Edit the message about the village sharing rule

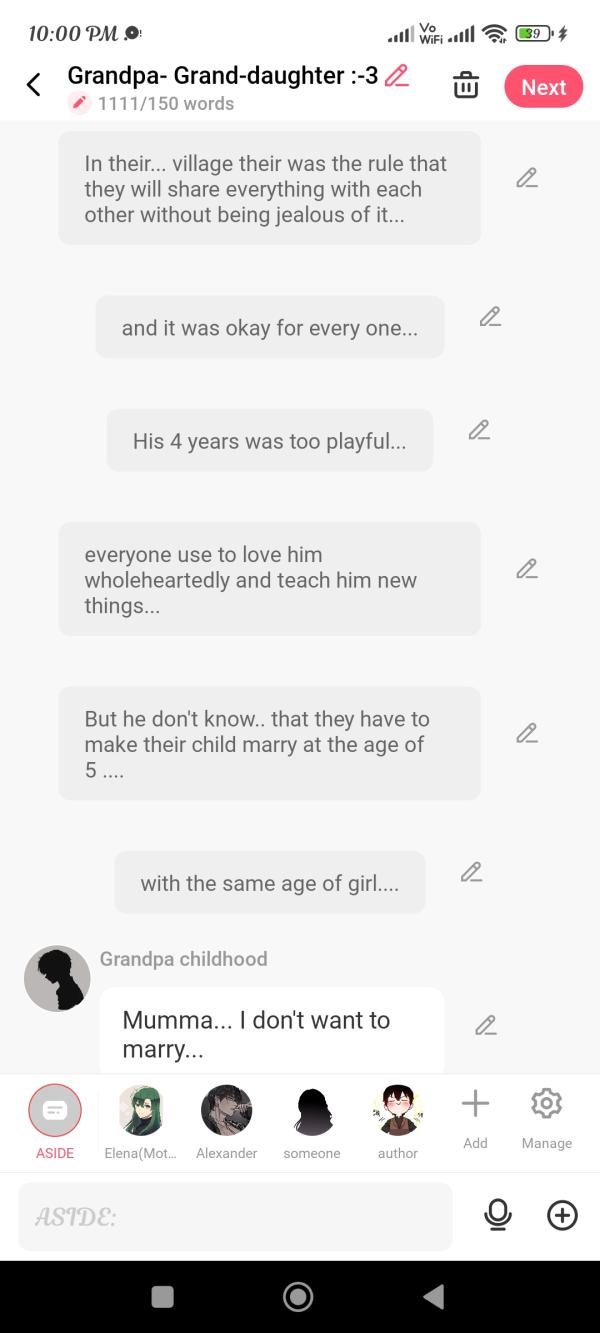527,179
